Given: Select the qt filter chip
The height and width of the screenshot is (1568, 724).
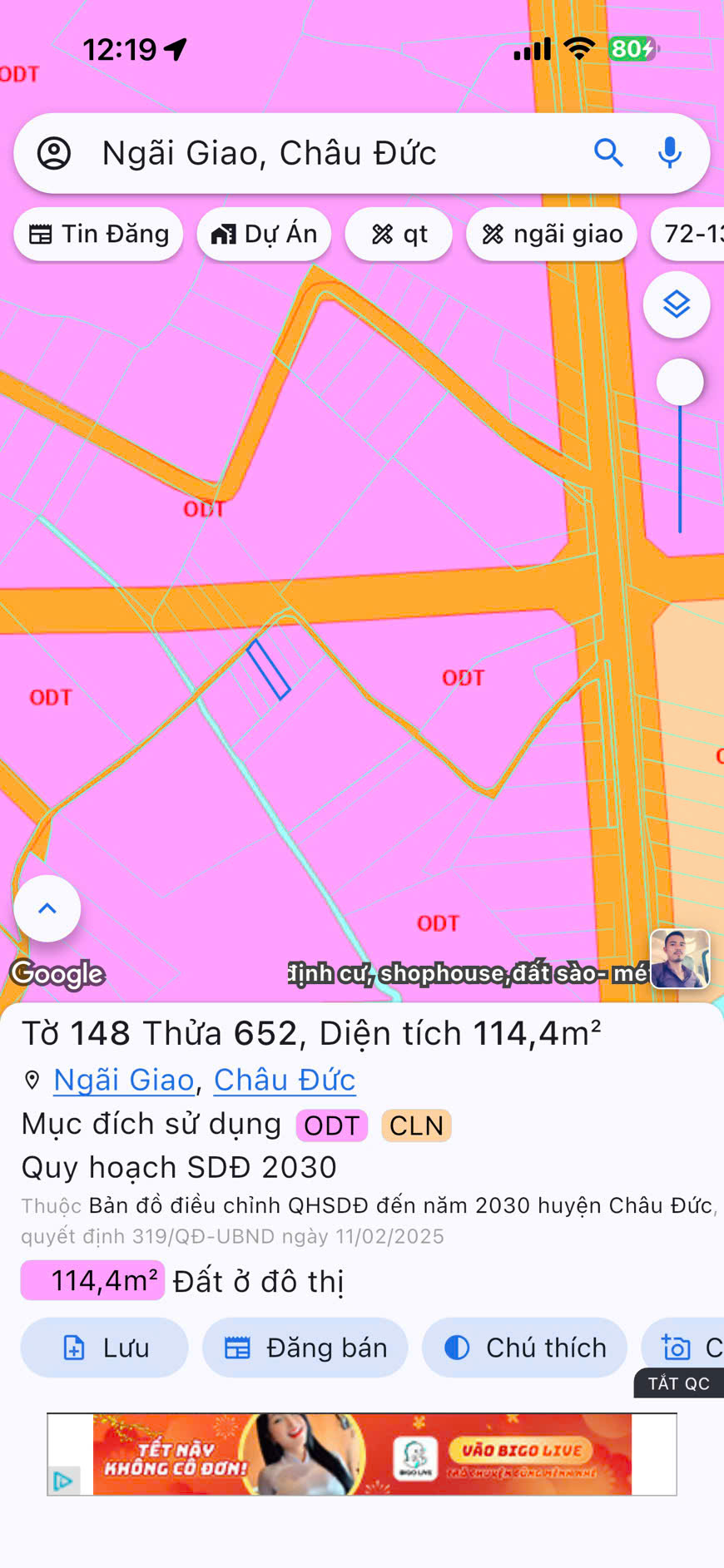Looking at the screenshot, I should [x=399, y=235].
